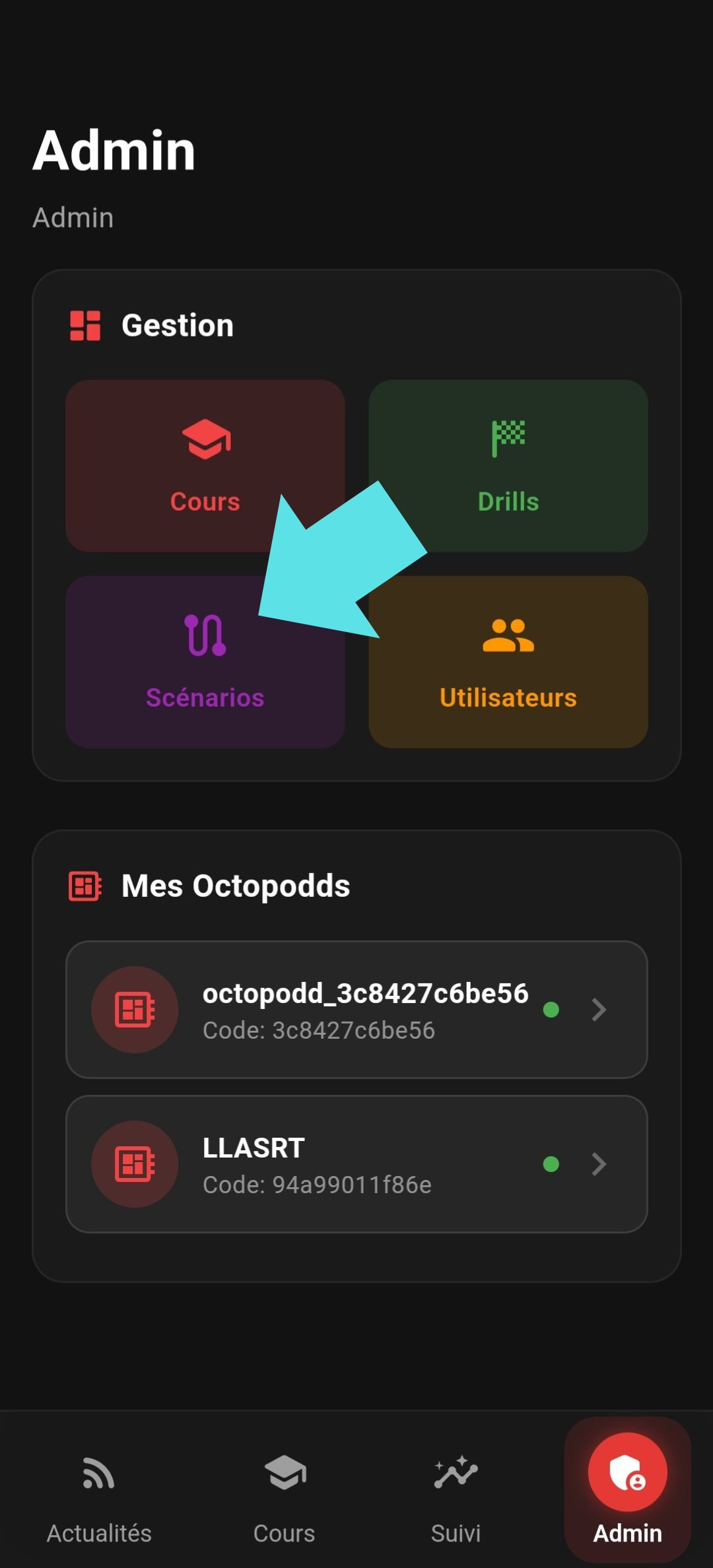Open the LLASRT octopodd row
The height and width of the screenshot is (1568, 713).
point(356,1164)
